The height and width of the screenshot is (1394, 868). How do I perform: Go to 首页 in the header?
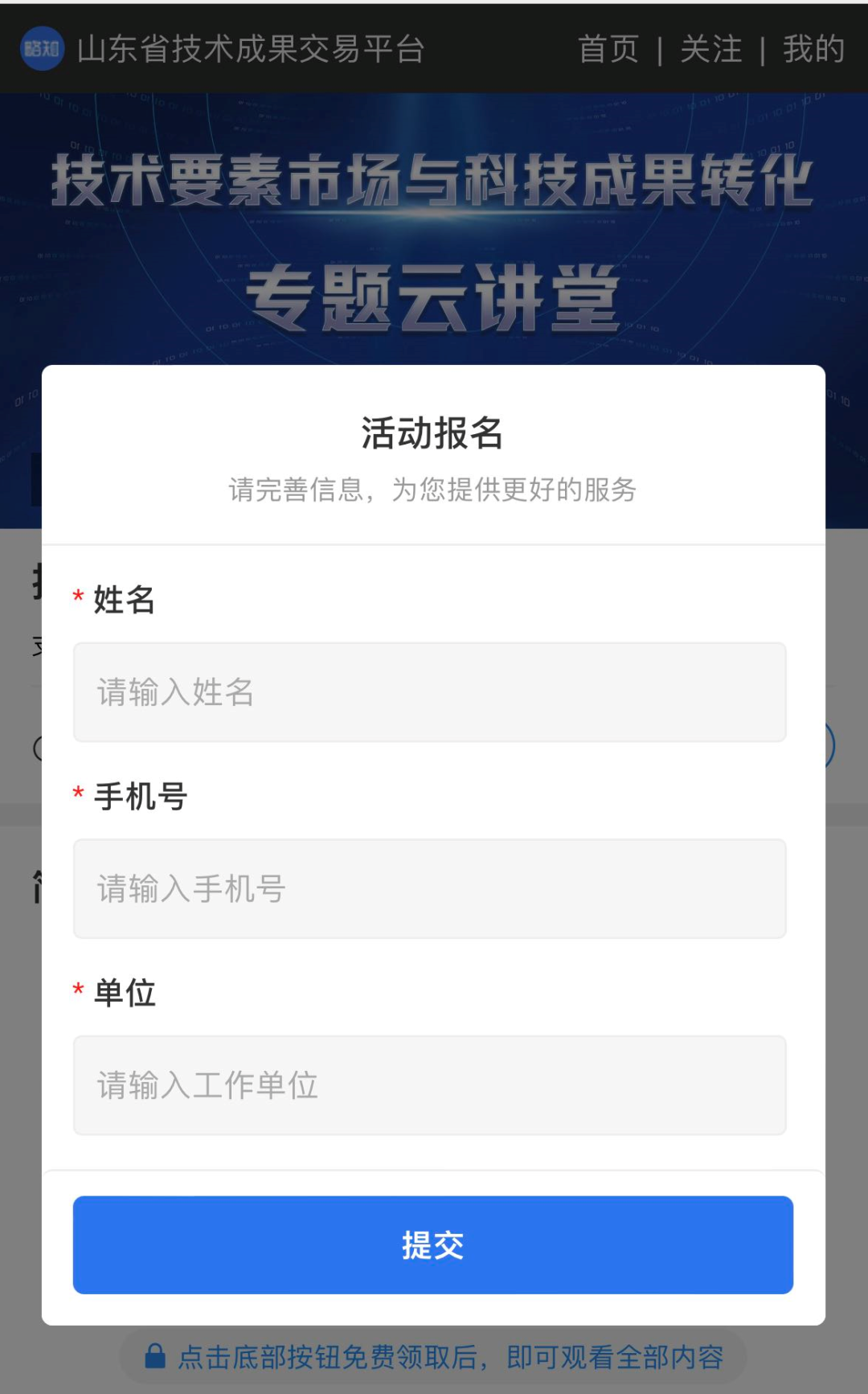click(x=608, y=49)
